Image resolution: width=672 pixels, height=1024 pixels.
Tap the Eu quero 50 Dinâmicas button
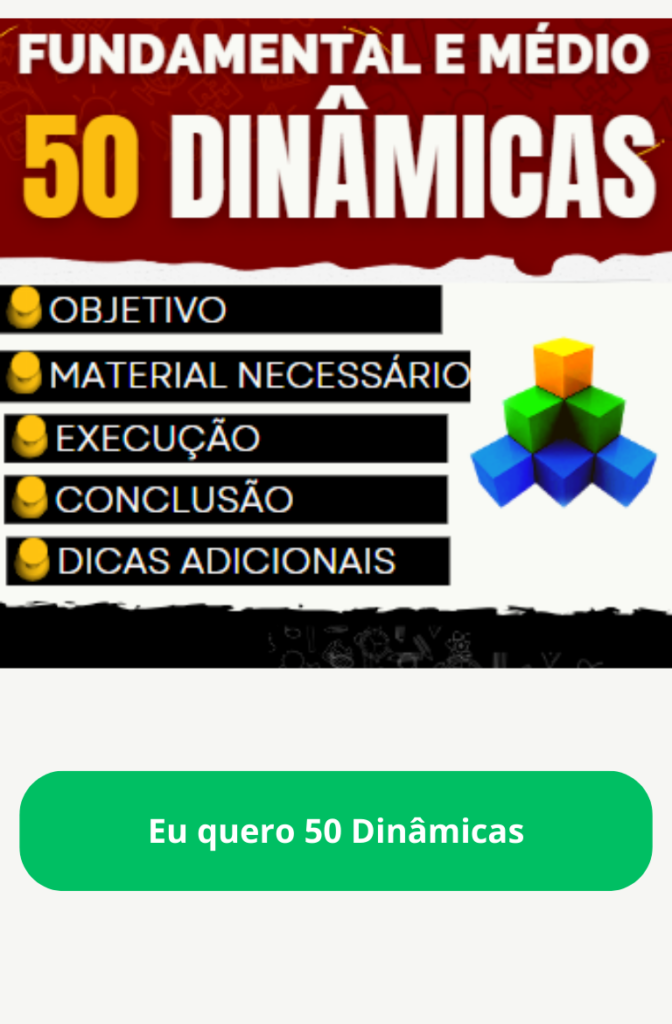click(336, 831)
